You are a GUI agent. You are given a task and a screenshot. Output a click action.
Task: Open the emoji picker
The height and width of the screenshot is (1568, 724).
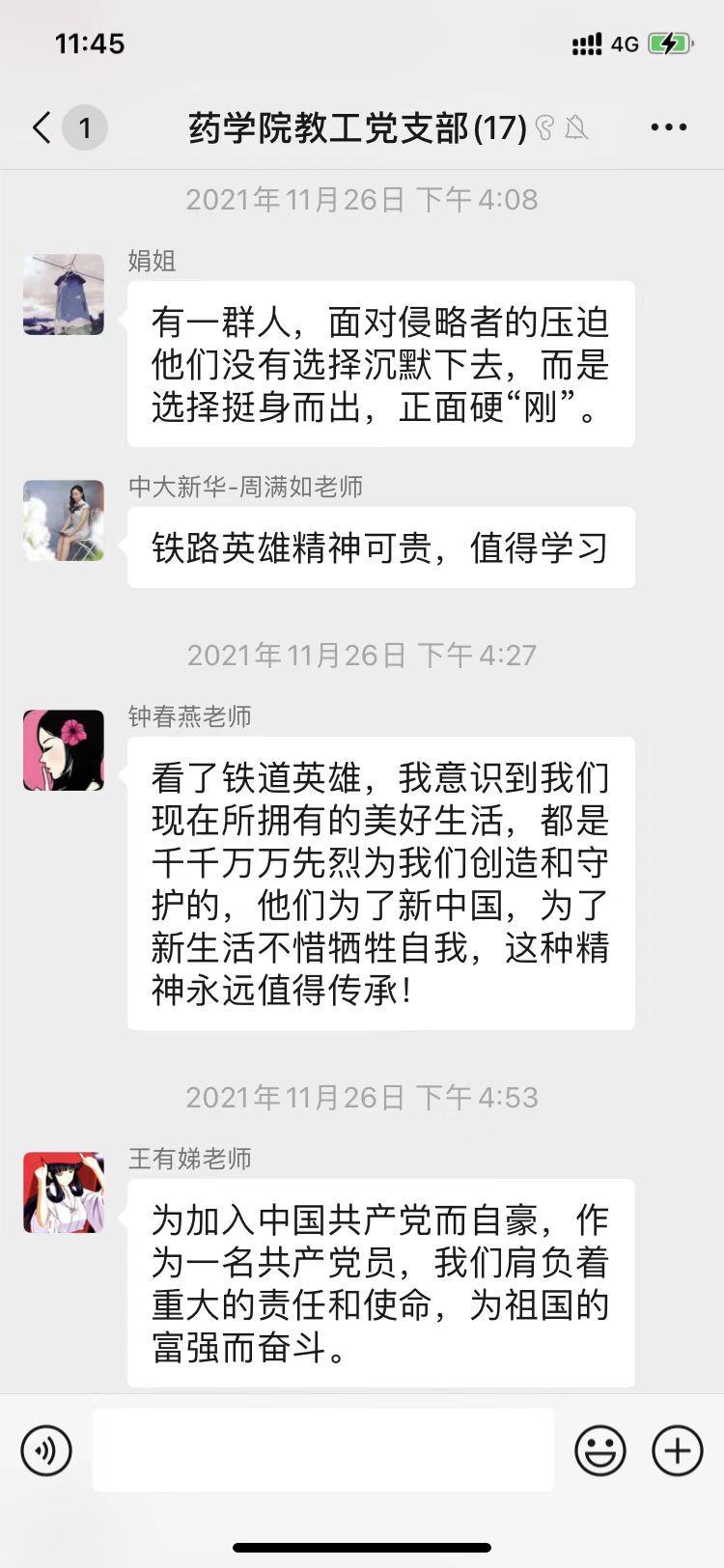pos(600,1450)
